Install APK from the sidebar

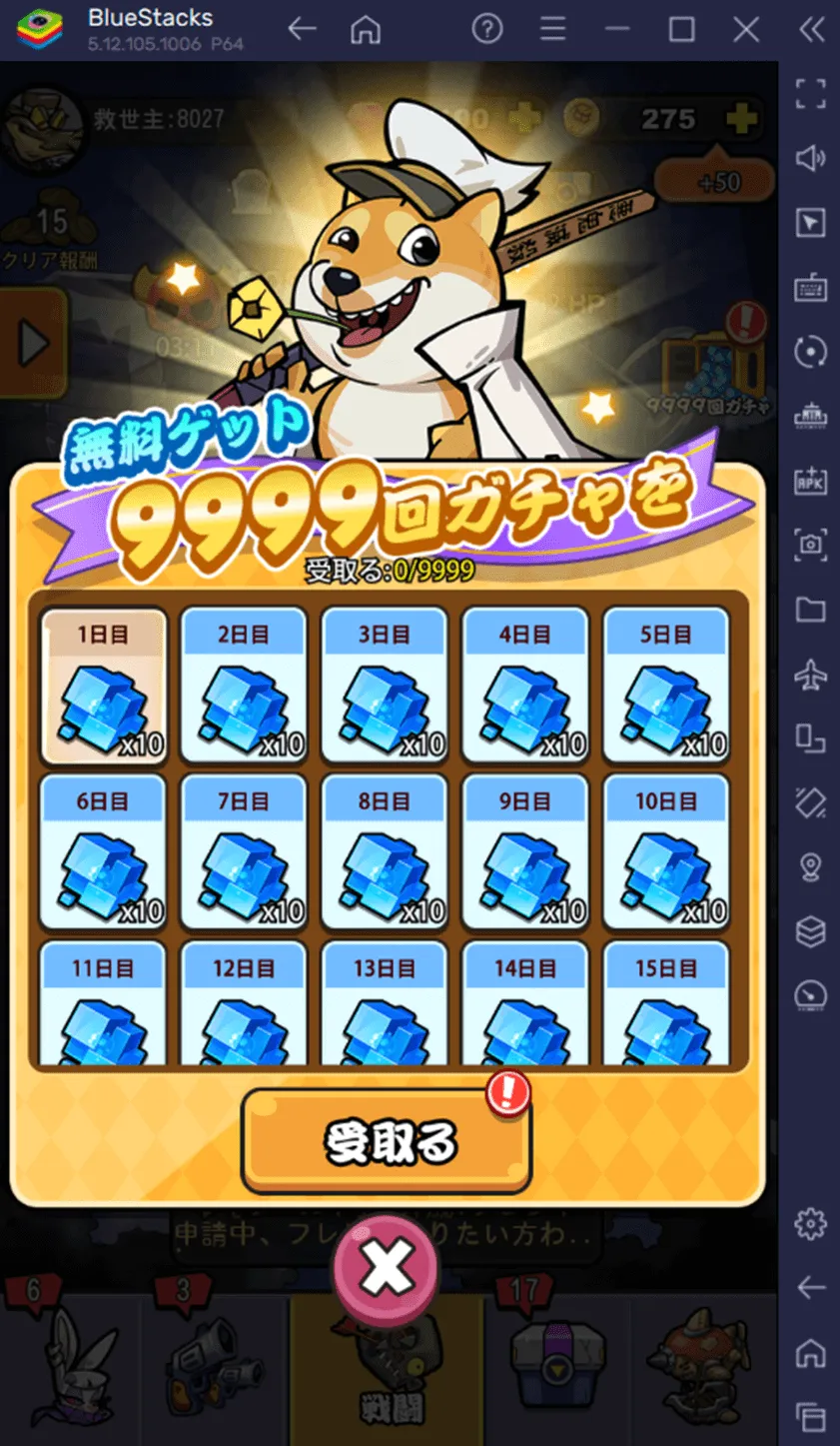coord(810,481)
